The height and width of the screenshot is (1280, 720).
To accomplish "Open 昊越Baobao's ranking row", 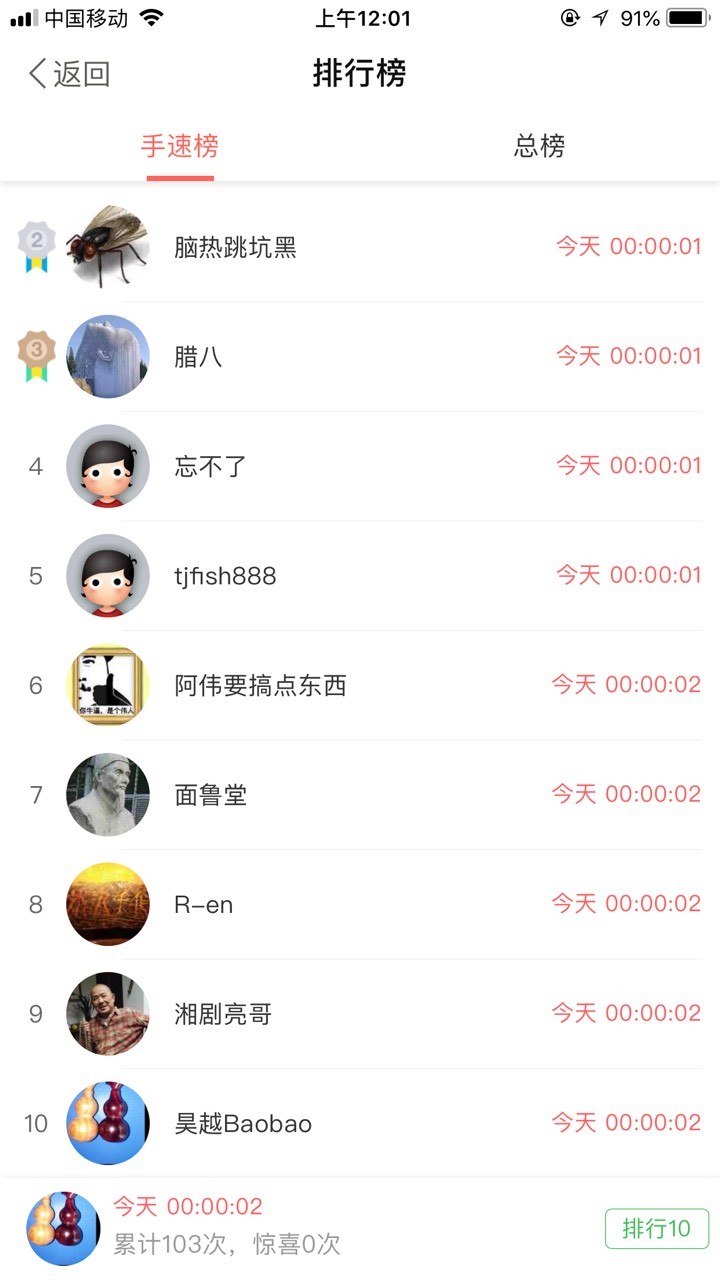I will tap(360, 1123).
